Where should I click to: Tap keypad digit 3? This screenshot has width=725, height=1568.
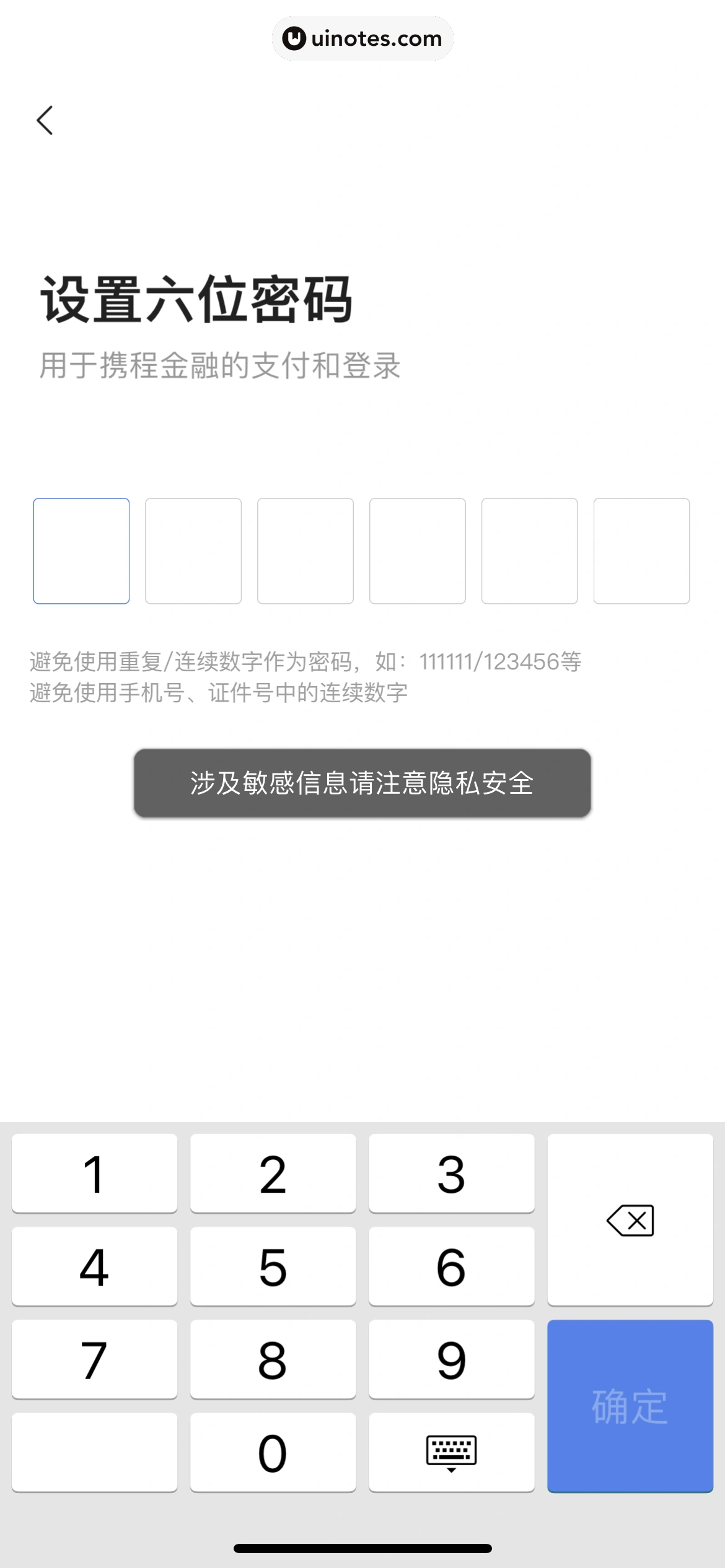[451, 1174]
